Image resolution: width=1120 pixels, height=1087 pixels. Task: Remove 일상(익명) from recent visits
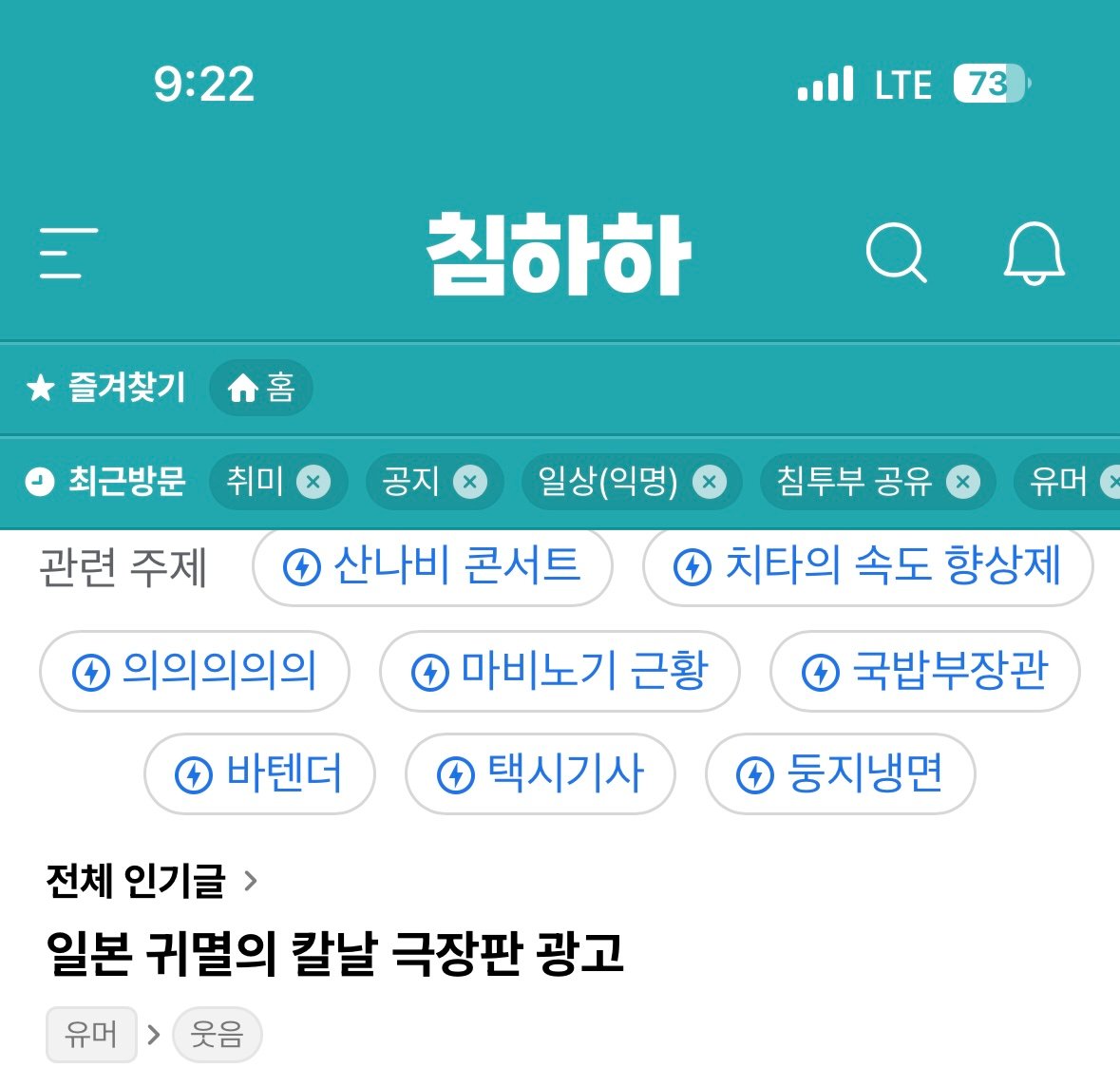[x=709, y=483]
